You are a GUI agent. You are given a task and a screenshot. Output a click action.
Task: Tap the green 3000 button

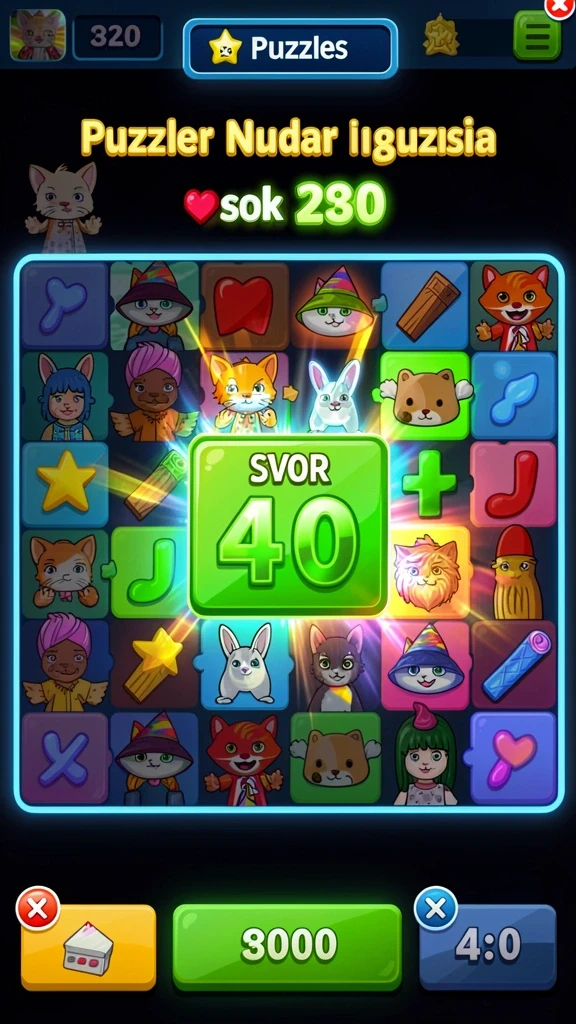pyautogui.click(x=287, y=946)
